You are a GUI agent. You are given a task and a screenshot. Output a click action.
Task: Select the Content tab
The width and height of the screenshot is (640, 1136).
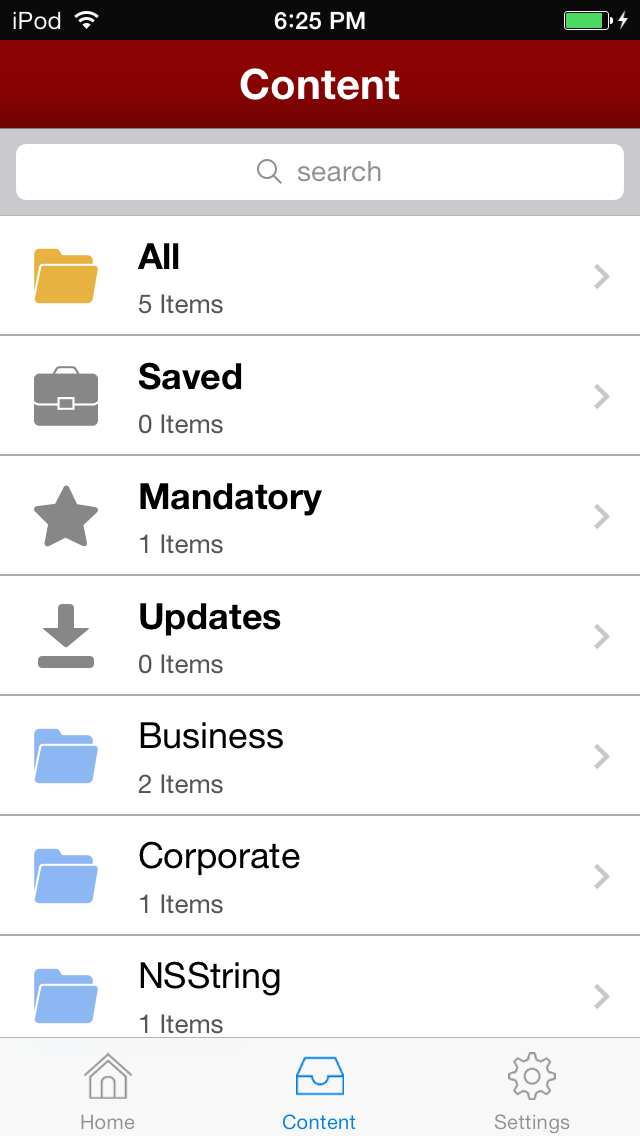319,1090
